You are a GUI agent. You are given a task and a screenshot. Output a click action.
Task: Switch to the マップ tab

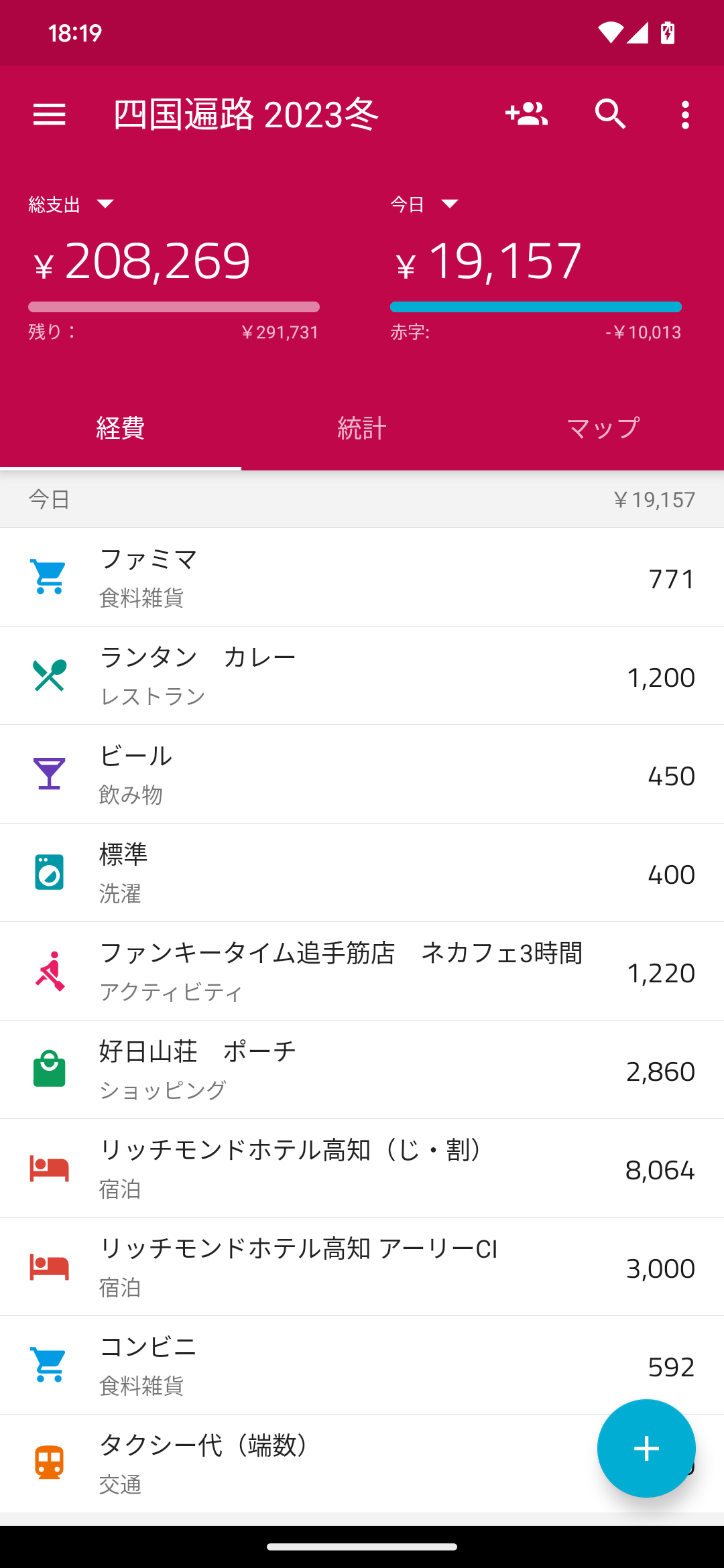click(603, 428)
